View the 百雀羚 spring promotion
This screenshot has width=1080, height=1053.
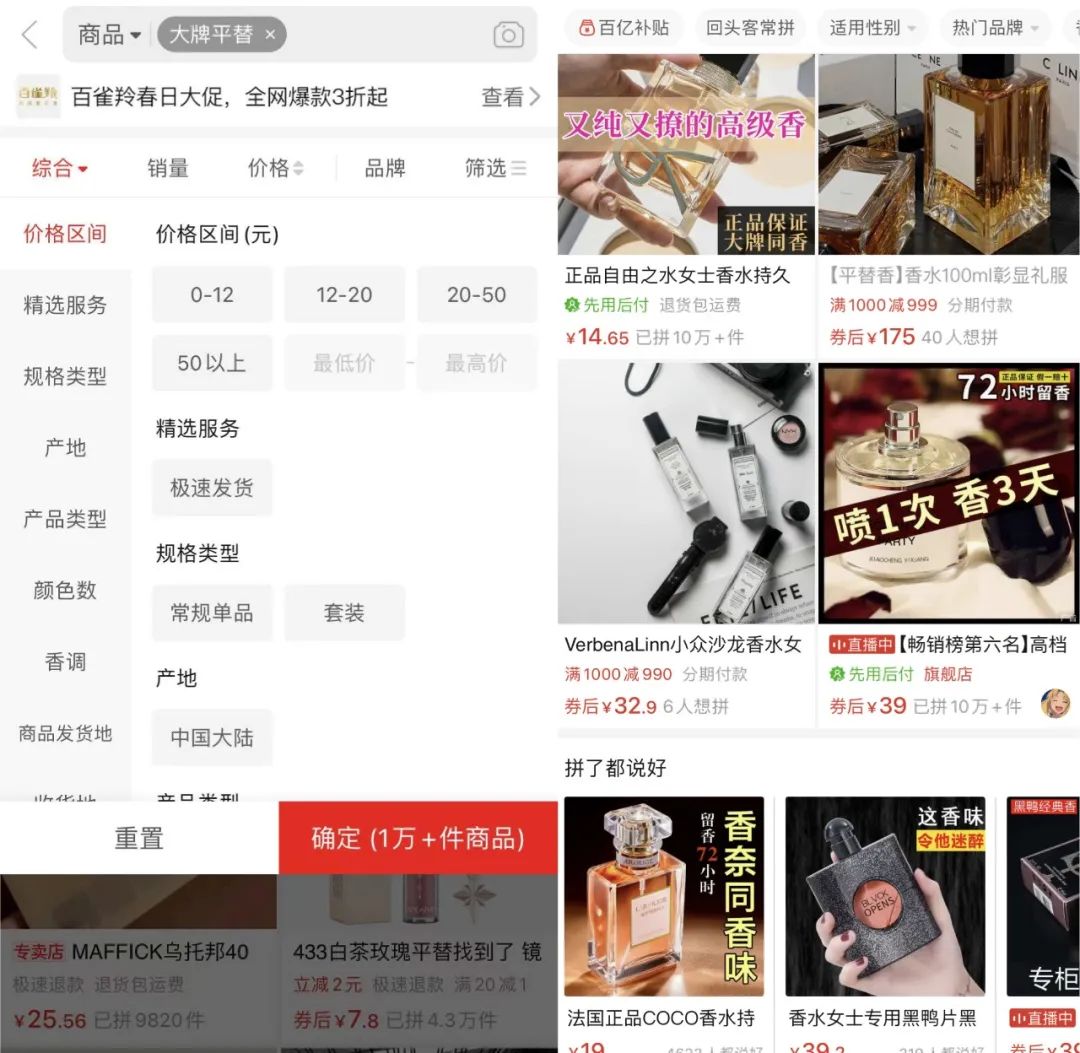(510, 97)
